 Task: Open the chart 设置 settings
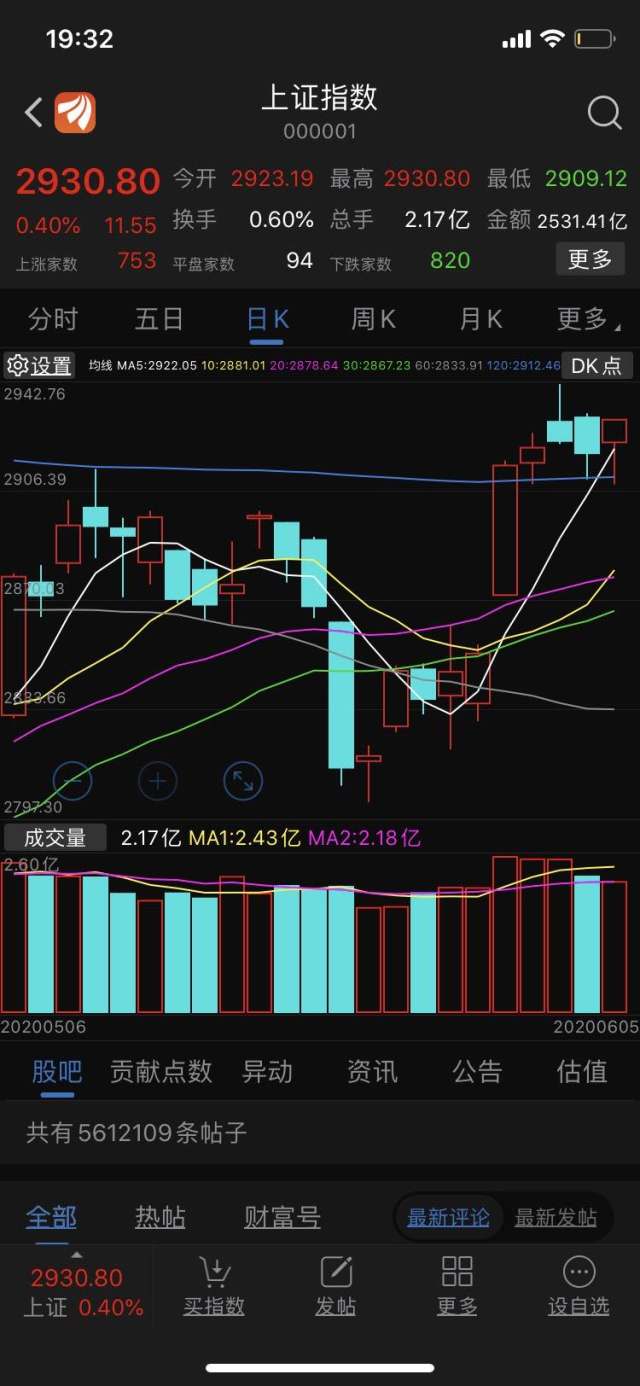40,366
